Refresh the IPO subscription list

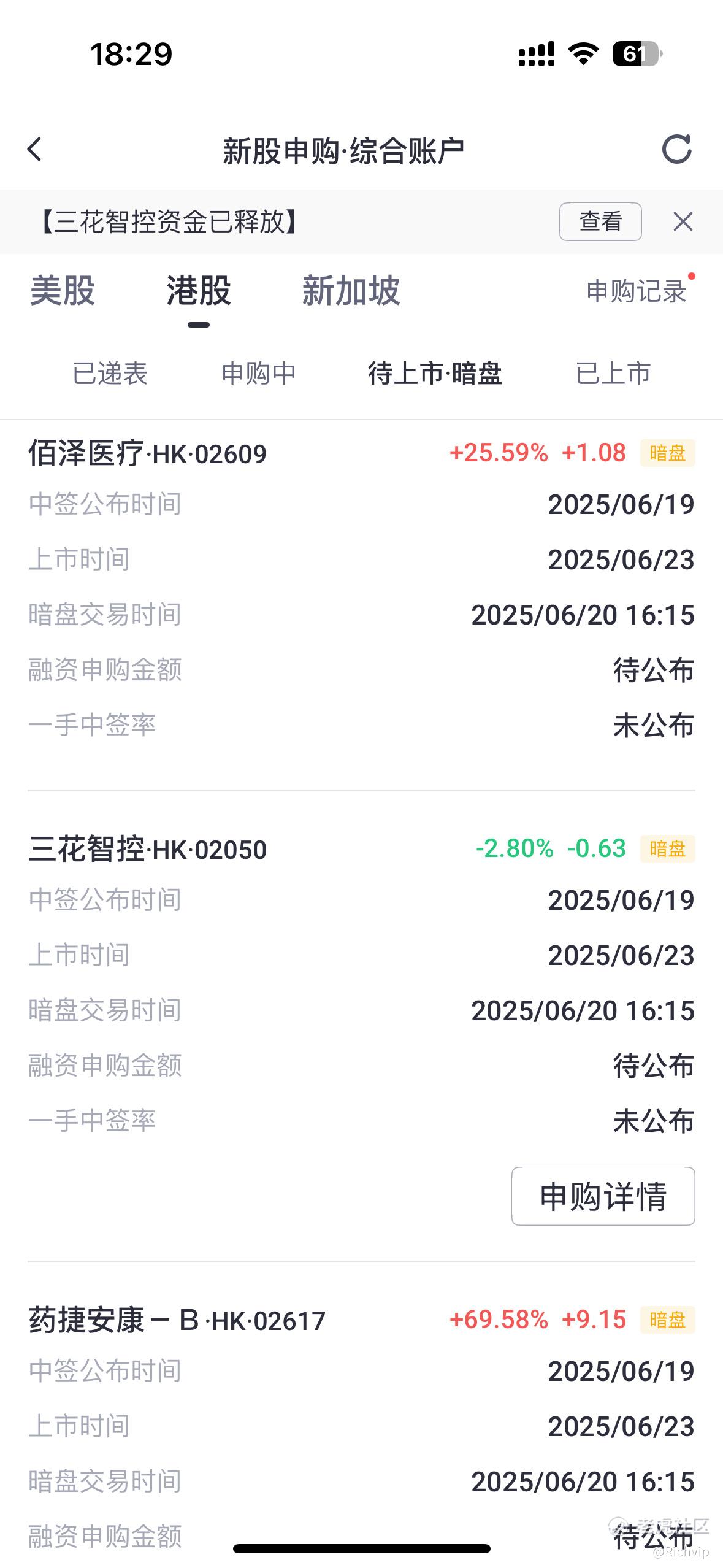point(676,149)
